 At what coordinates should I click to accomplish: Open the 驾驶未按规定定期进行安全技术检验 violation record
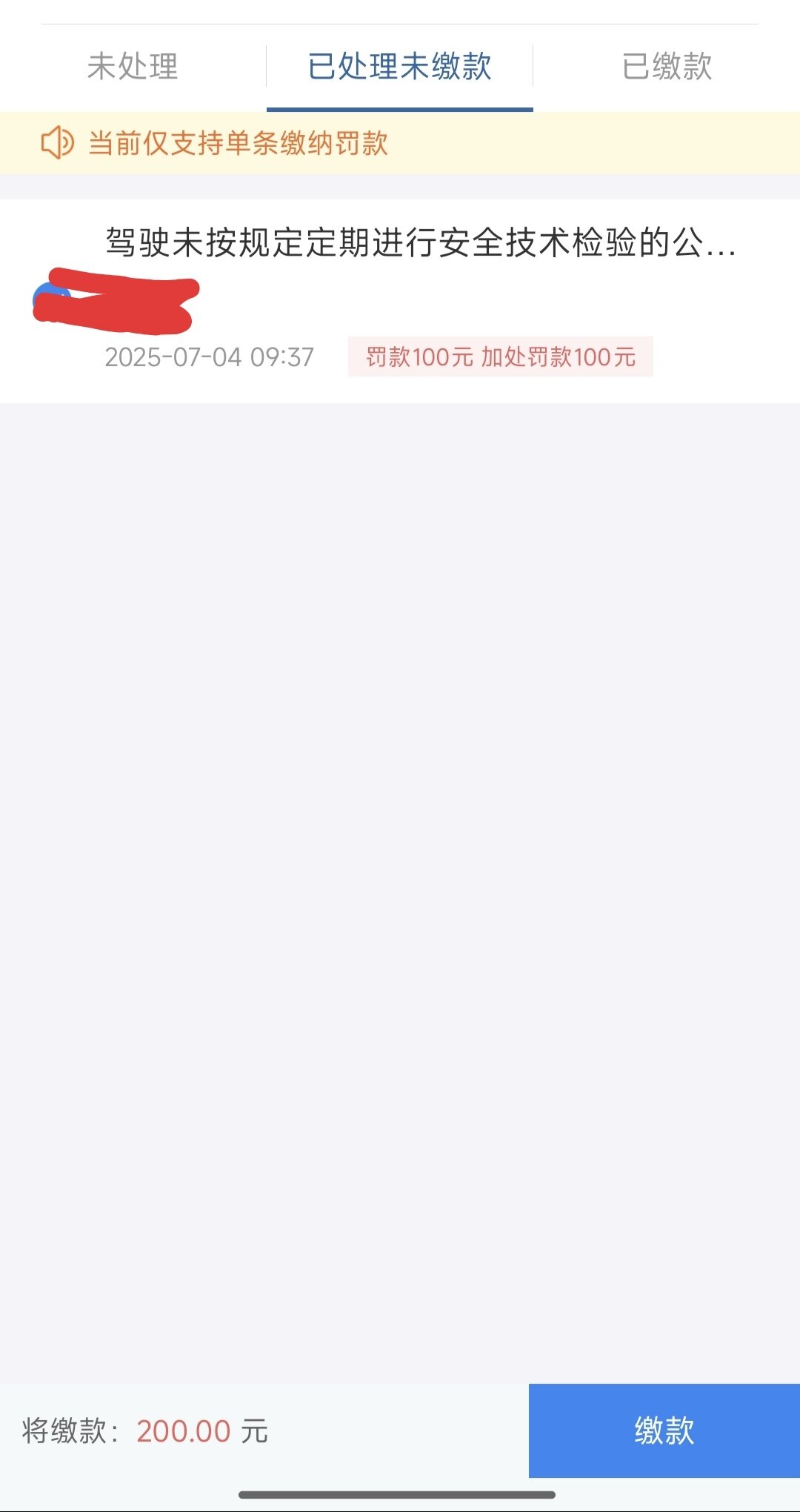pyautogui.click(x=421, y=243)
